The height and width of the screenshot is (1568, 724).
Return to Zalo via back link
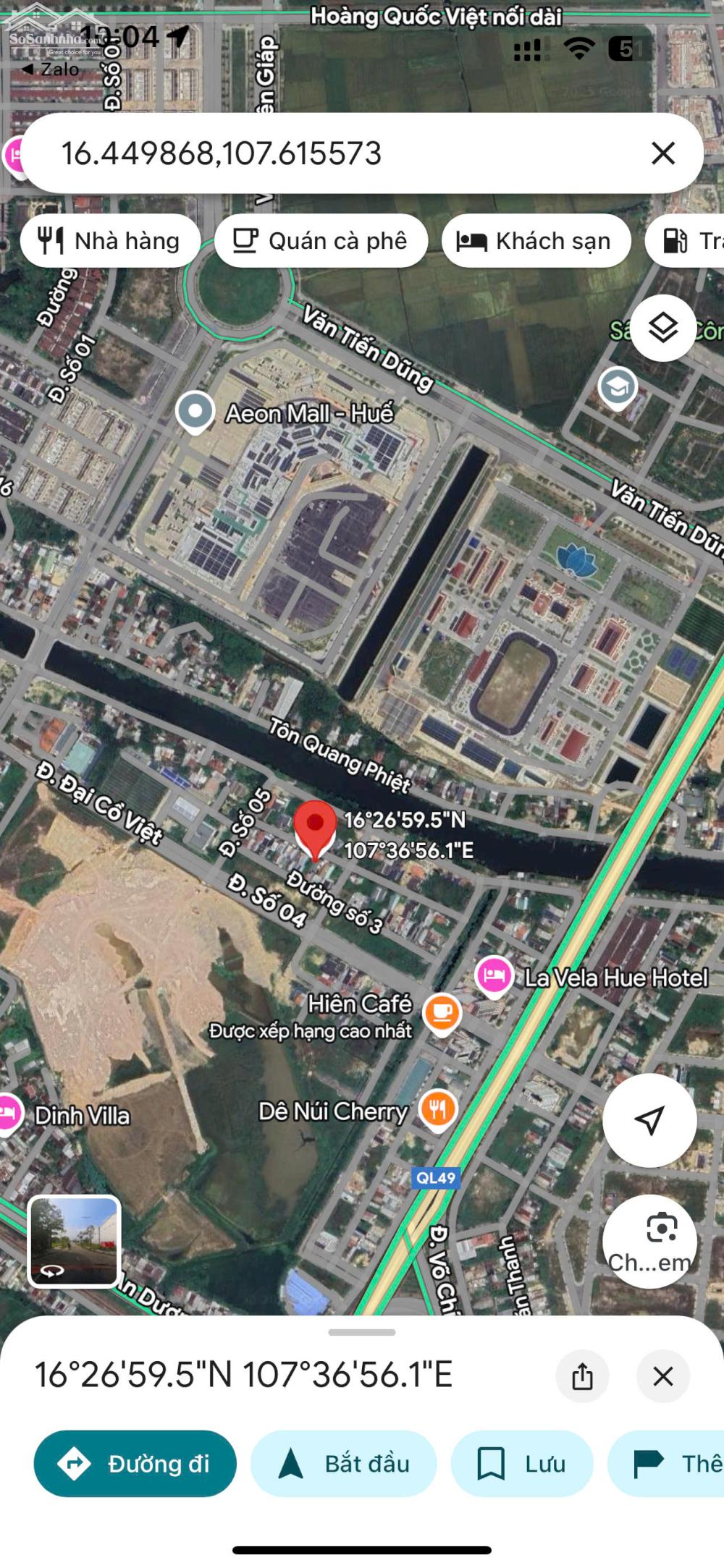[51, 69]
